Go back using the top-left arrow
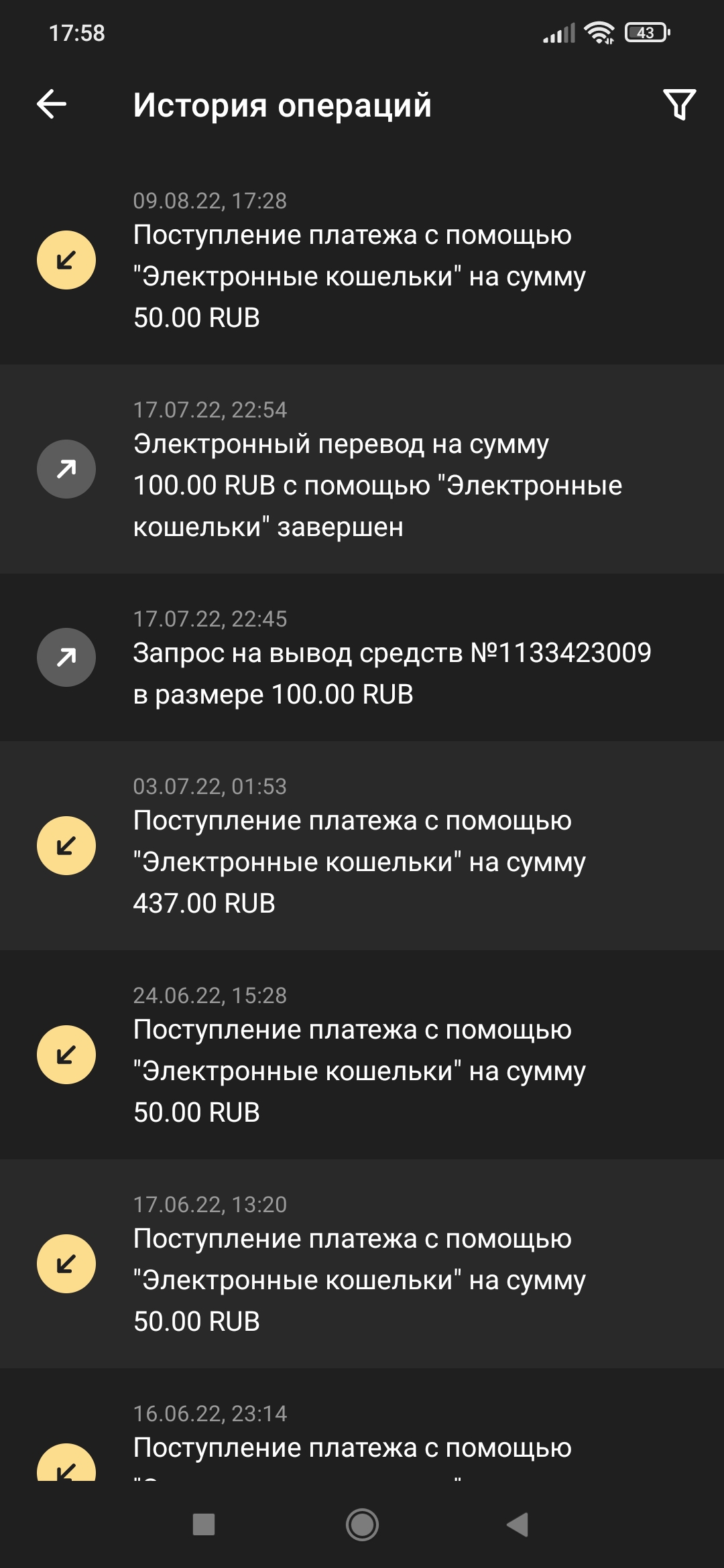This screenshot has height=1568, width=724. pyautogui.click(x=52, y=105)
